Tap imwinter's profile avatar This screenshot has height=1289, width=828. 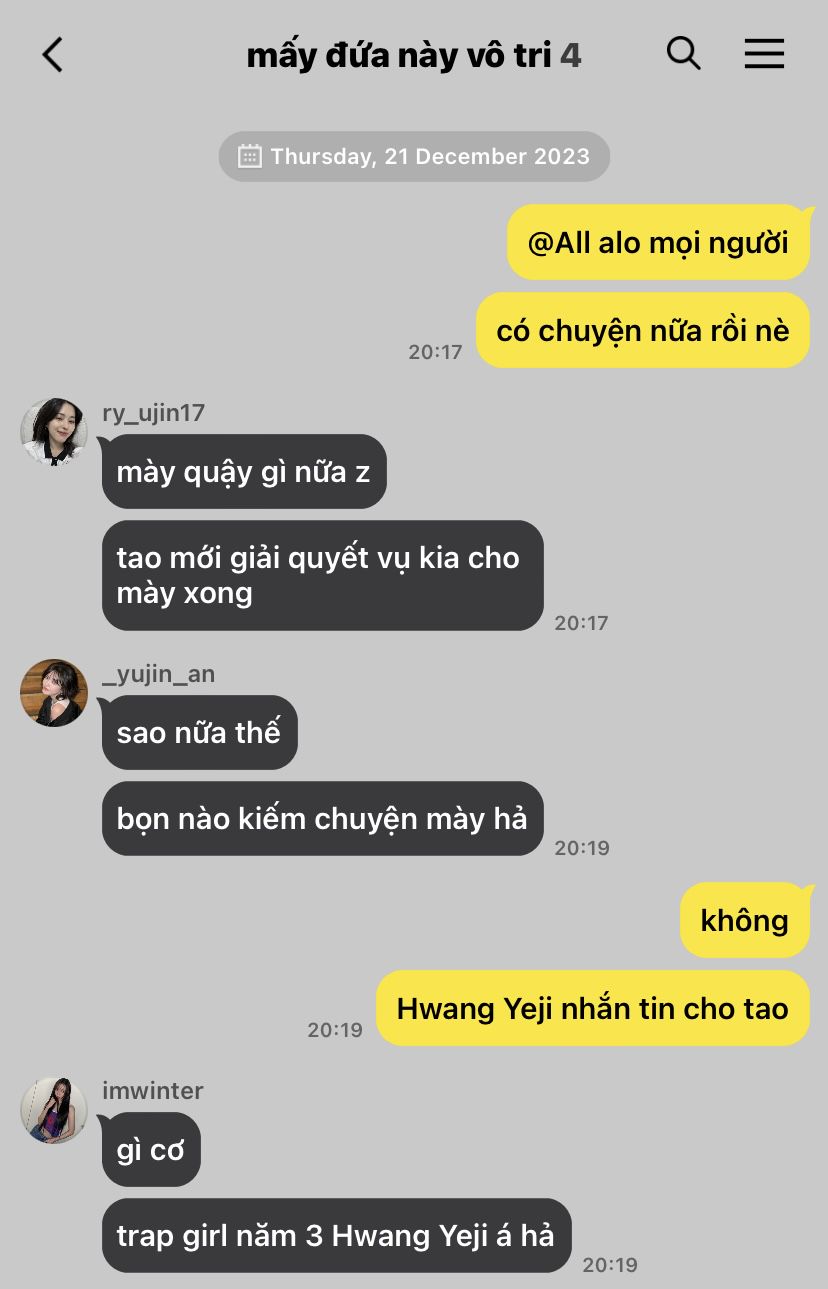54,1110
